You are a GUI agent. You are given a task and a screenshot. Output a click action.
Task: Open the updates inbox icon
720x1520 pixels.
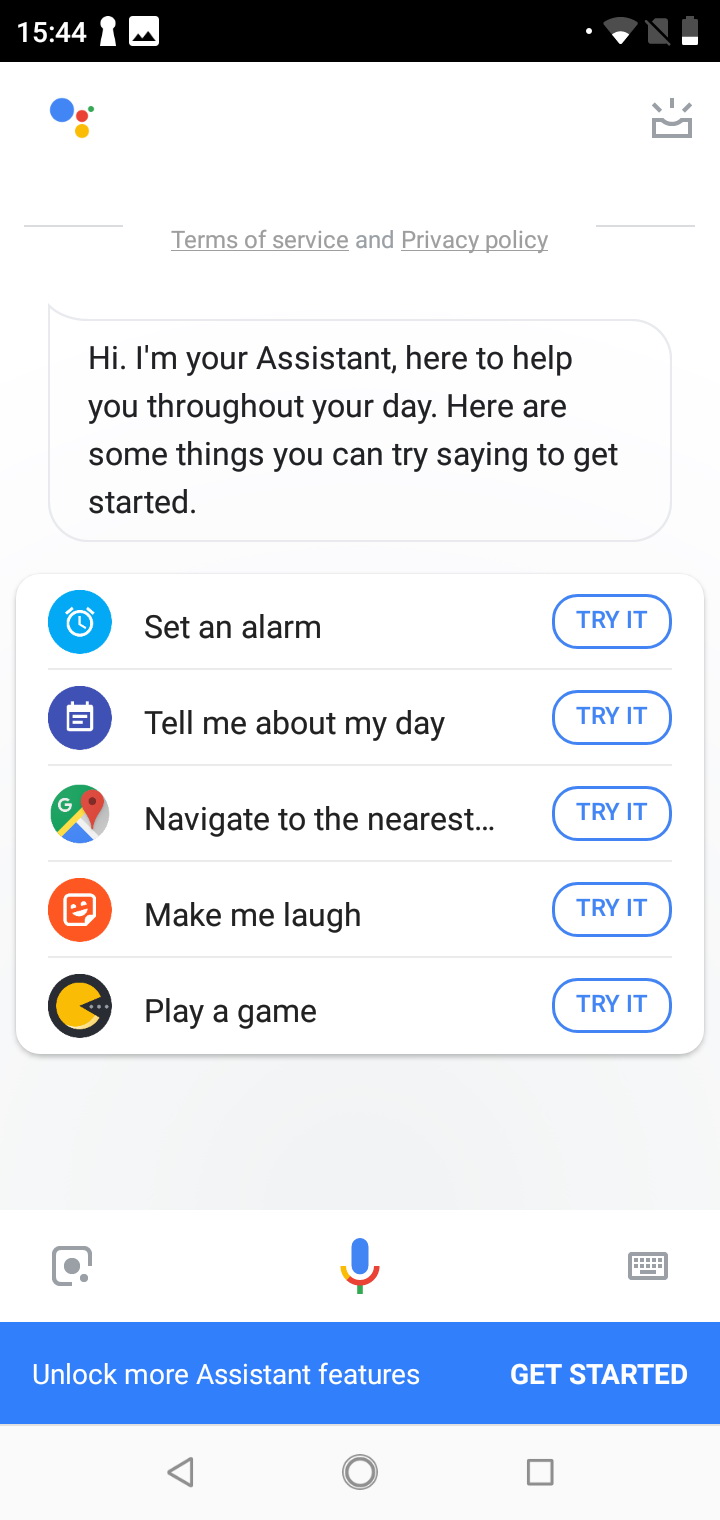[671, 119]
